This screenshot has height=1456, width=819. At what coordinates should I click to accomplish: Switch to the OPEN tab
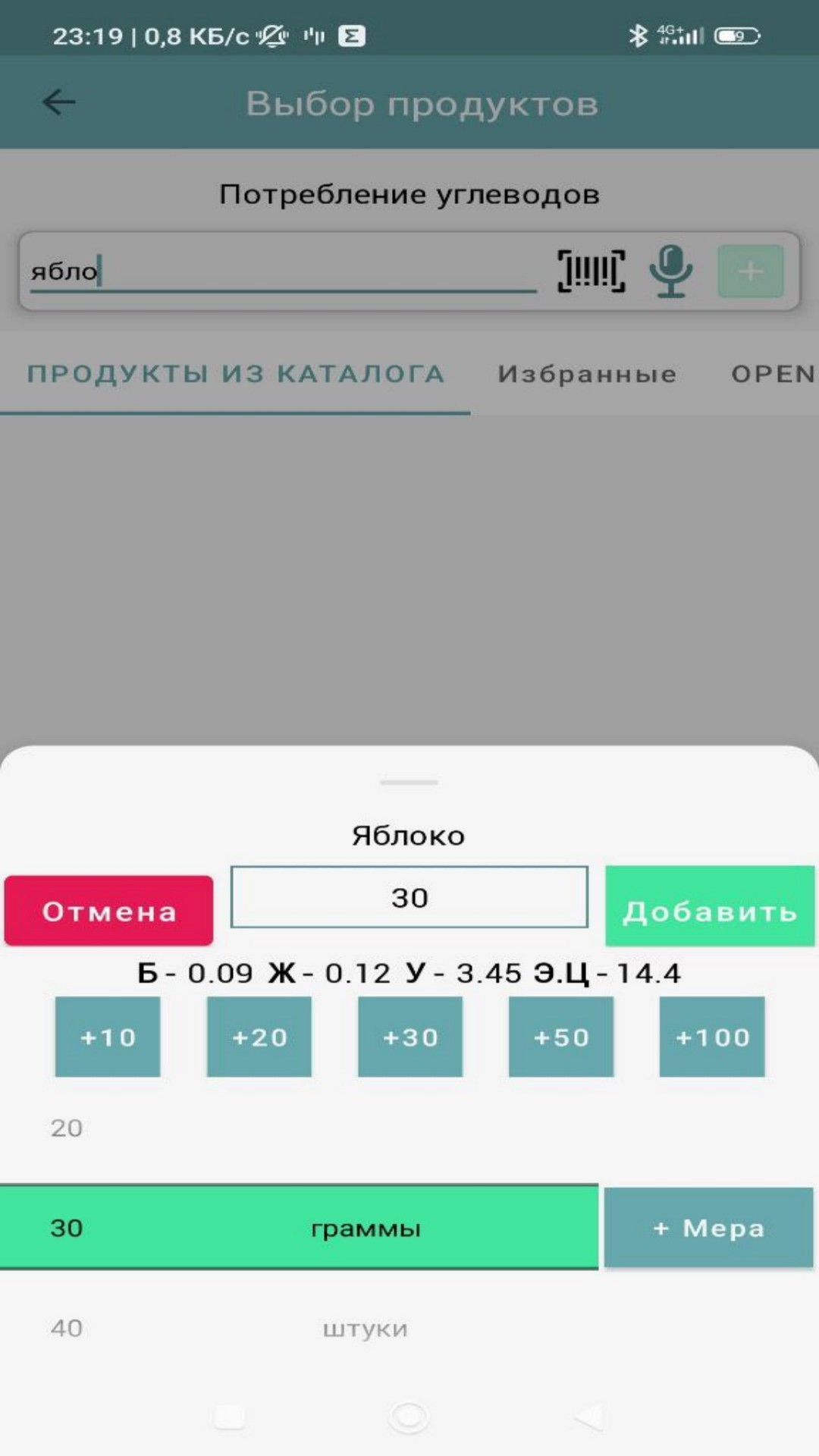click(773, 374)
